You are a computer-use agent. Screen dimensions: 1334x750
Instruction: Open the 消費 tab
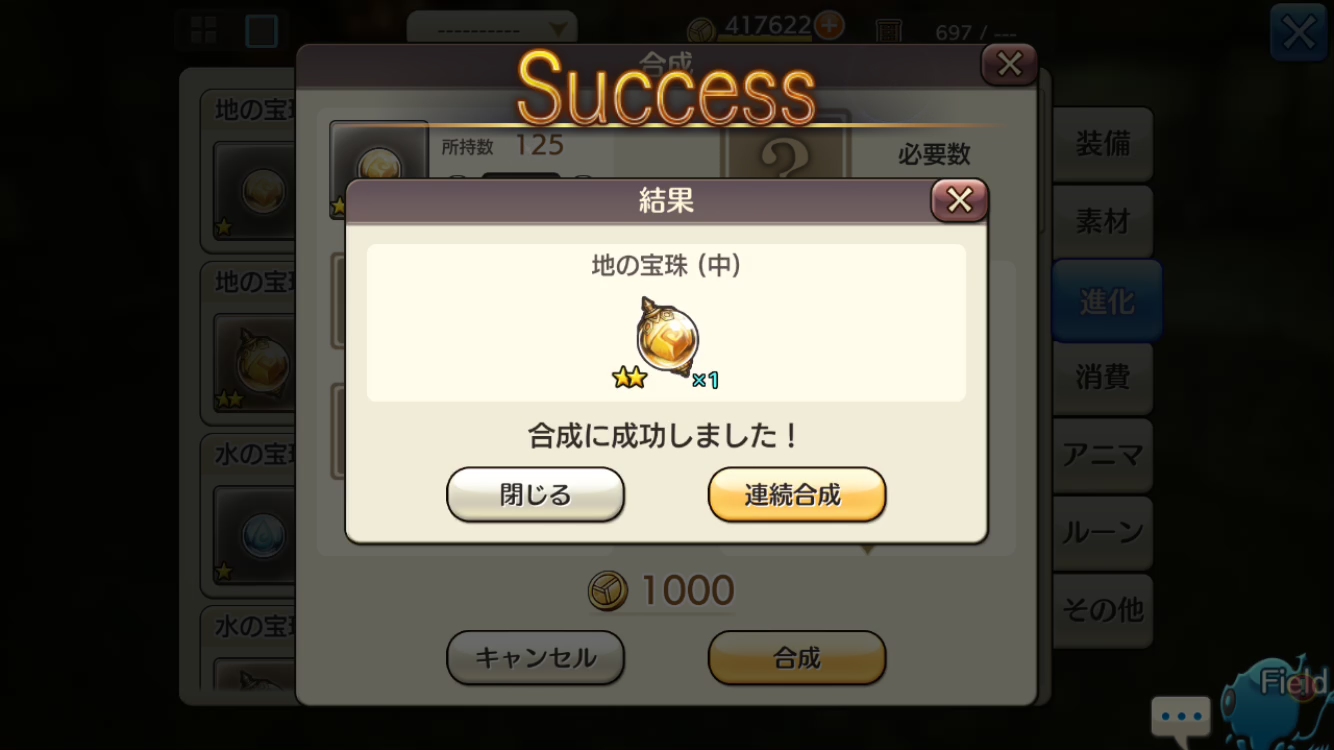[1102, 377]
